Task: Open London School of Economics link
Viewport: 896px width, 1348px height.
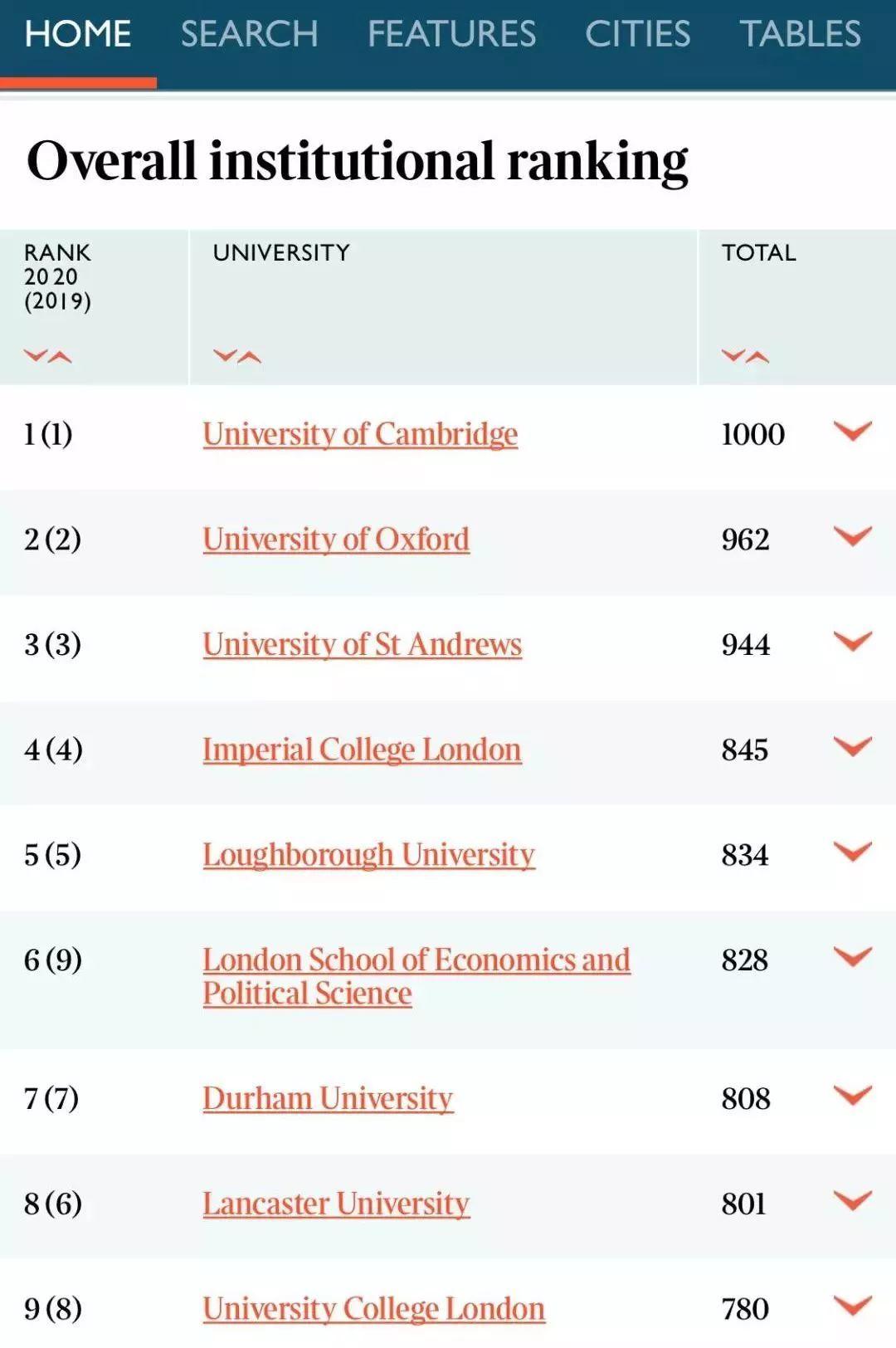Action: [x=416, y=960]
